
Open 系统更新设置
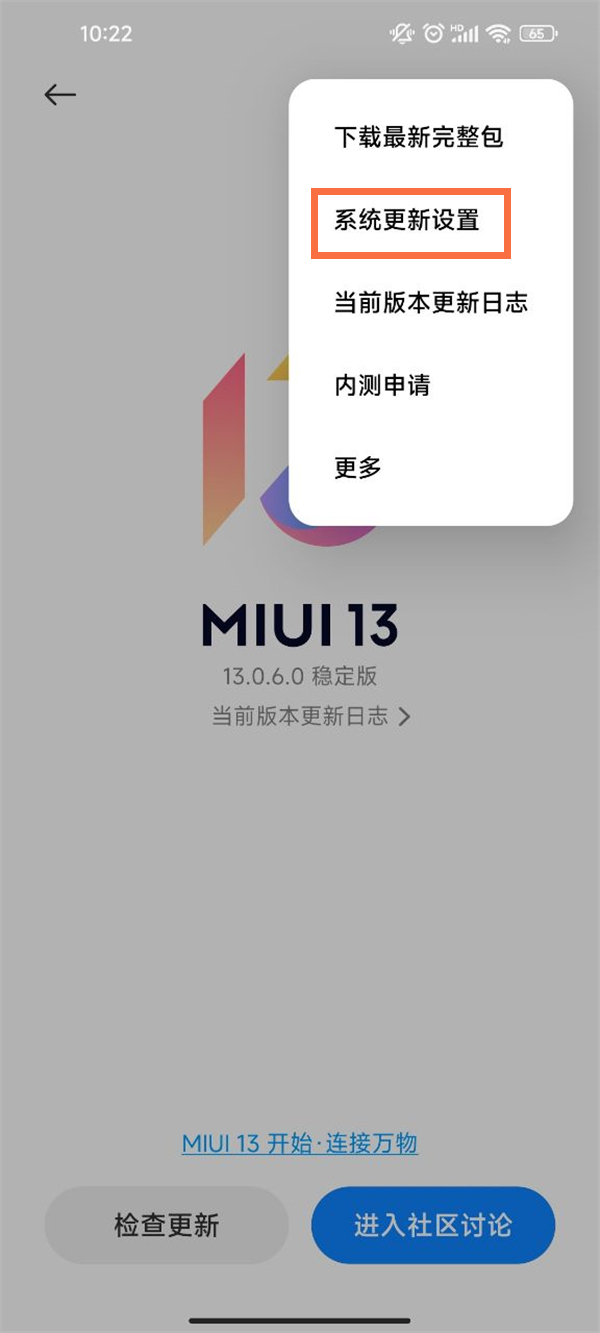408,220
